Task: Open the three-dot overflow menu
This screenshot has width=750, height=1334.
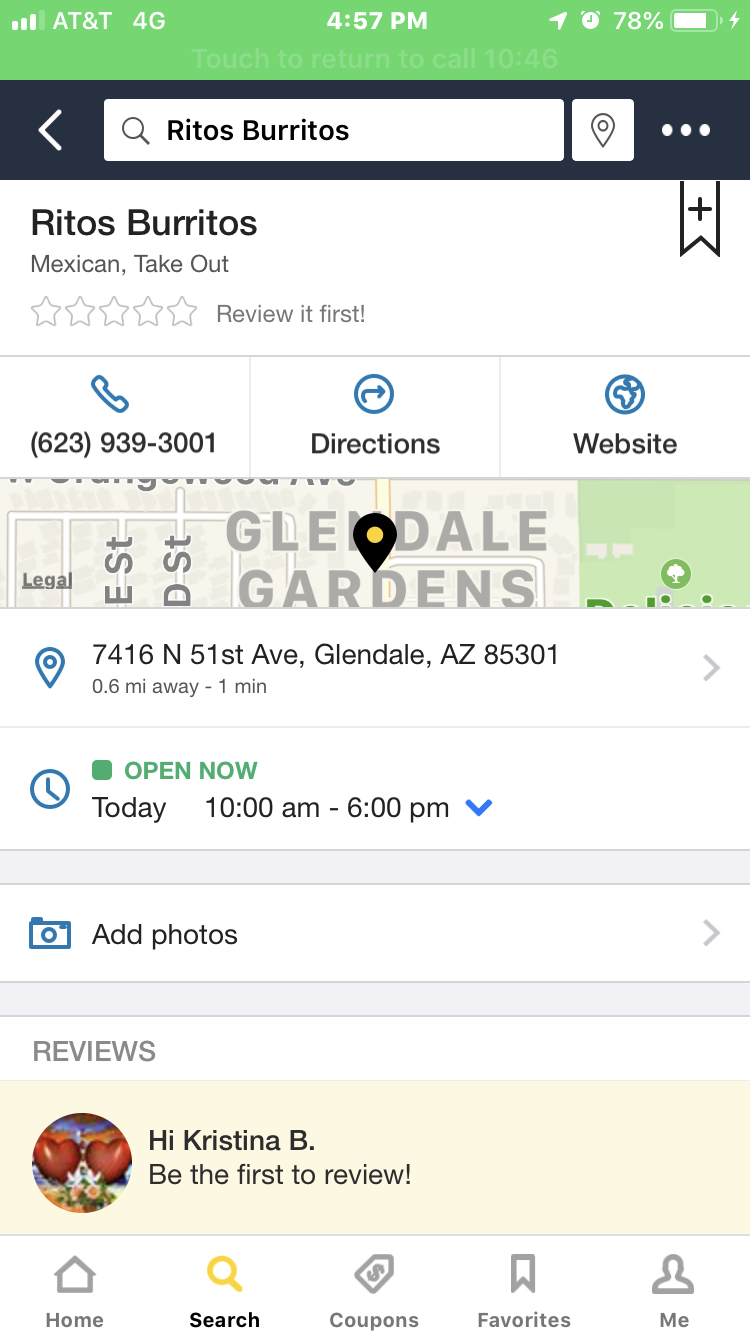Action: (x=686, y=130)
